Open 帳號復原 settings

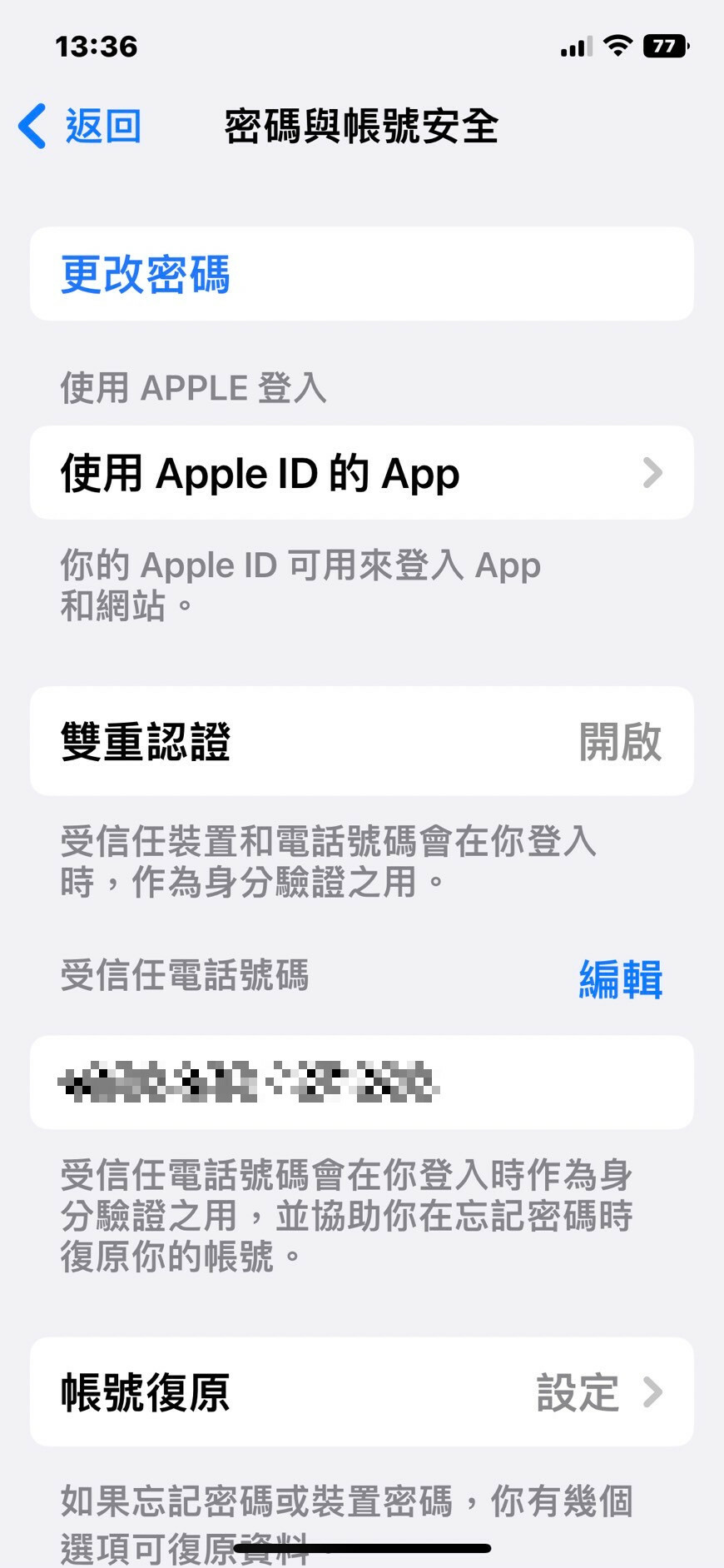coord(361,1392)
